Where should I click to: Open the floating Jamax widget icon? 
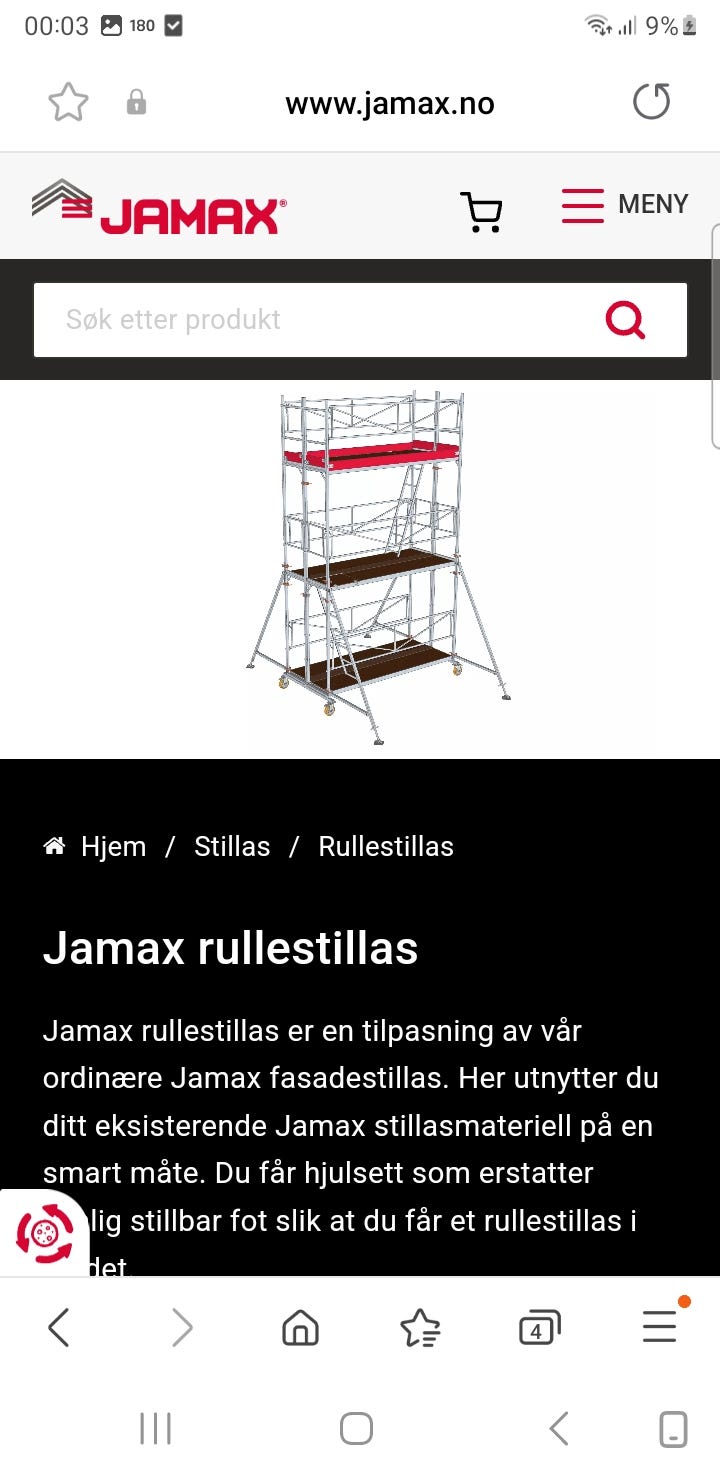click(x=44, y=1234)
